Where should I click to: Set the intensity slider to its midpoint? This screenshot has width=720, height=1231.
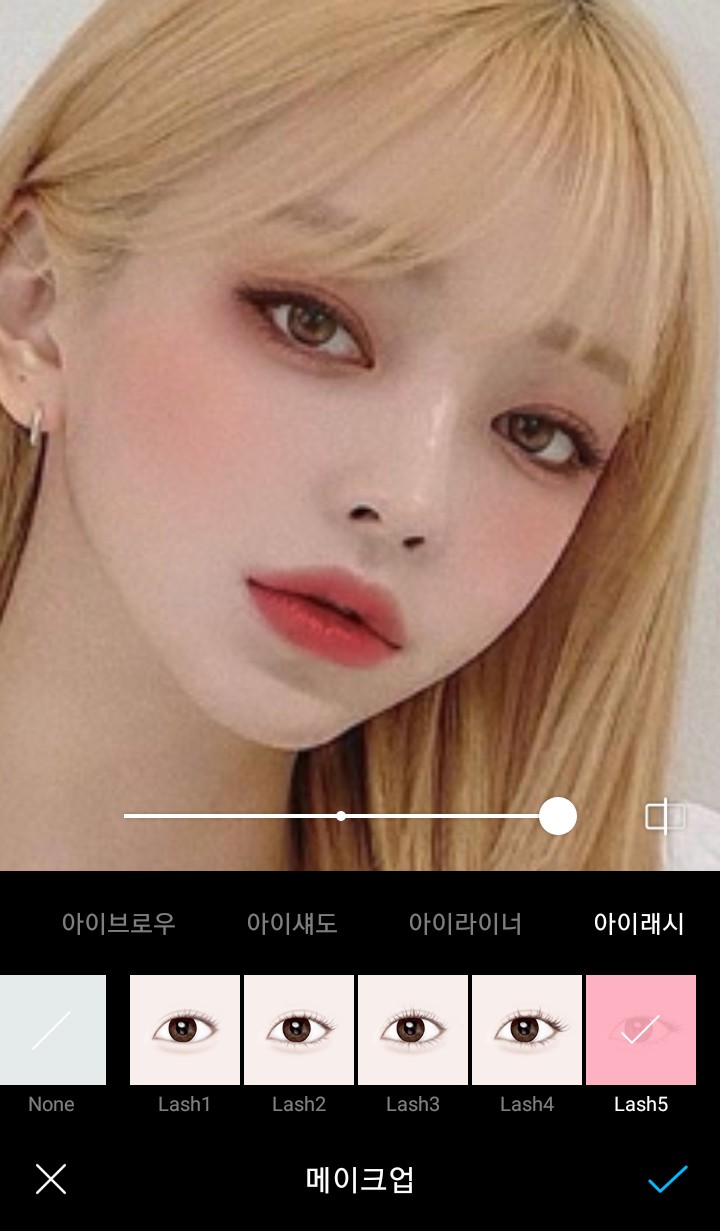[341, 816]
